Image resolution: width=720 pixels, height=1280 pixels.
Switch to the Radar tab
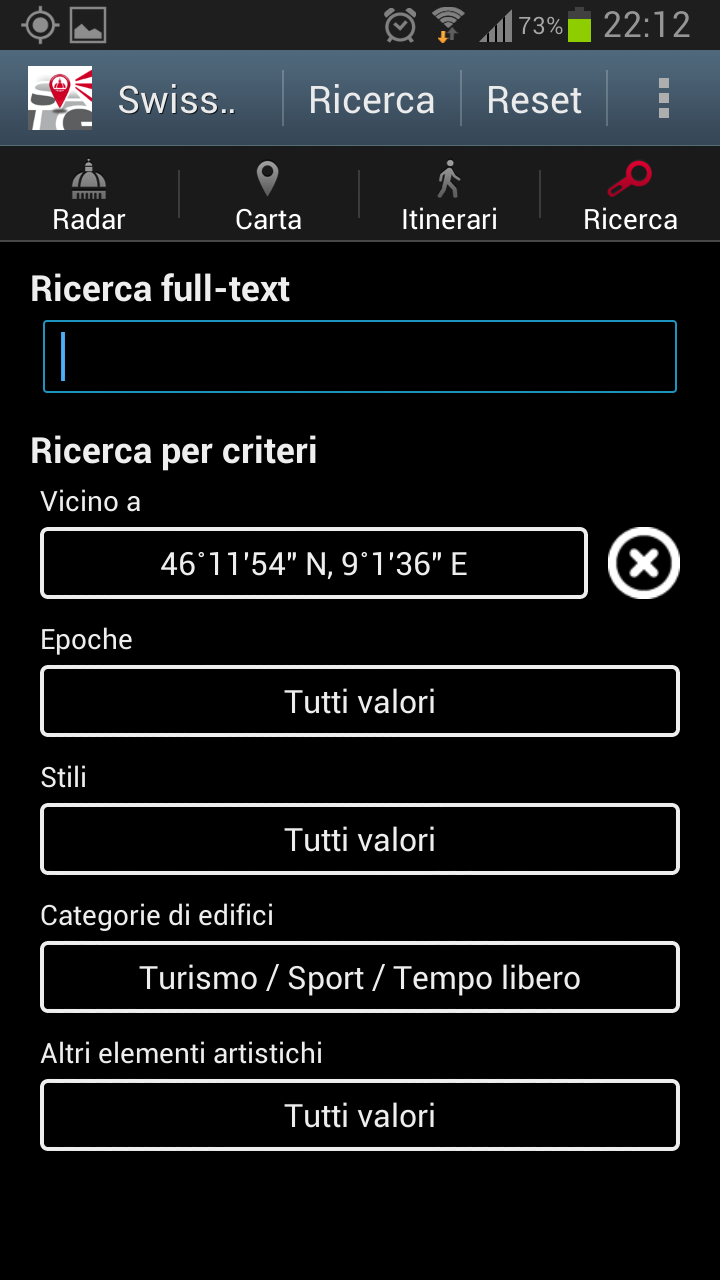pos(89,196)
